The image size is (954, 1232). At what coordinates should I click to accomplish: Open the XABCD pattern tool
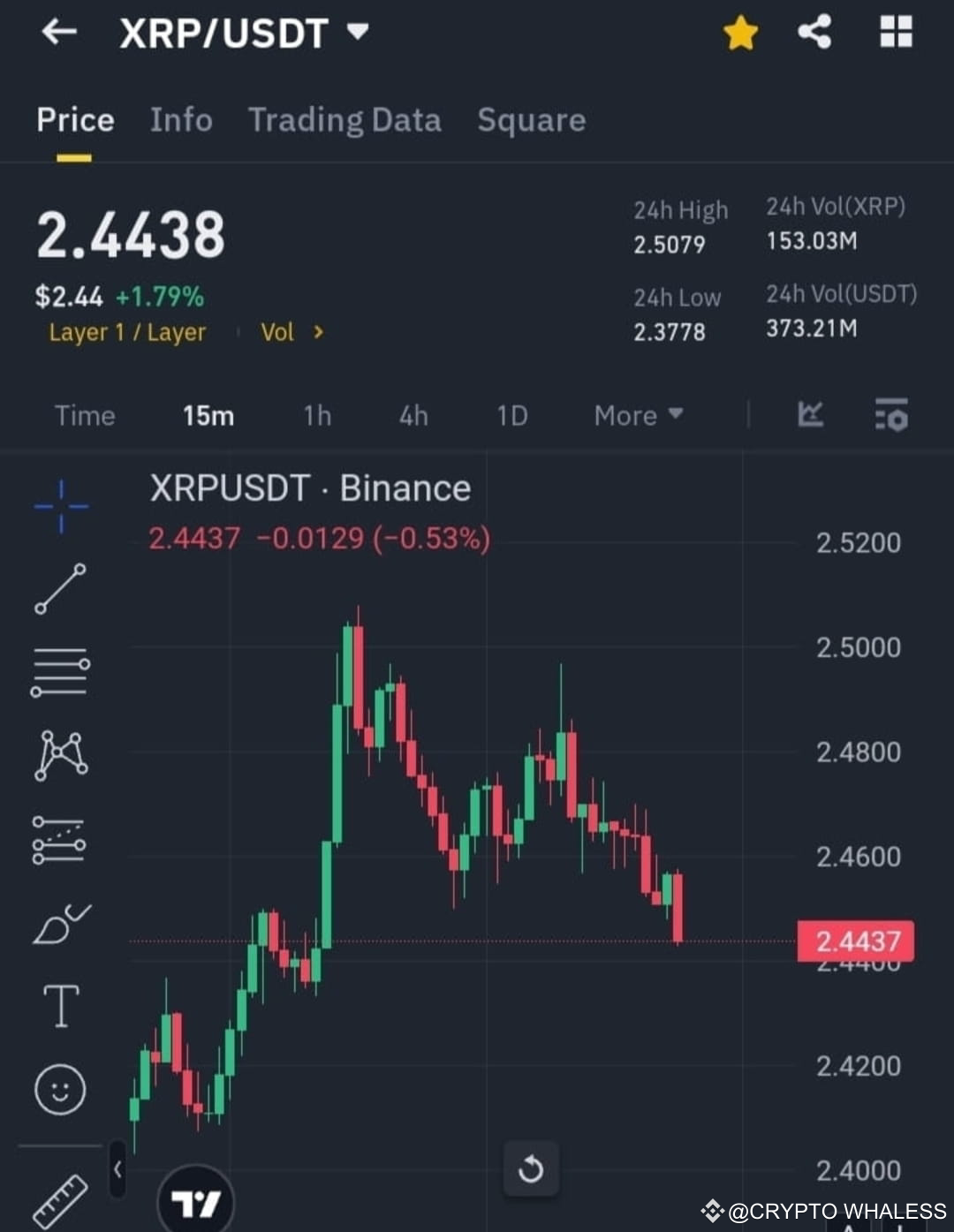pyautogui.click(x=60, y=755)
